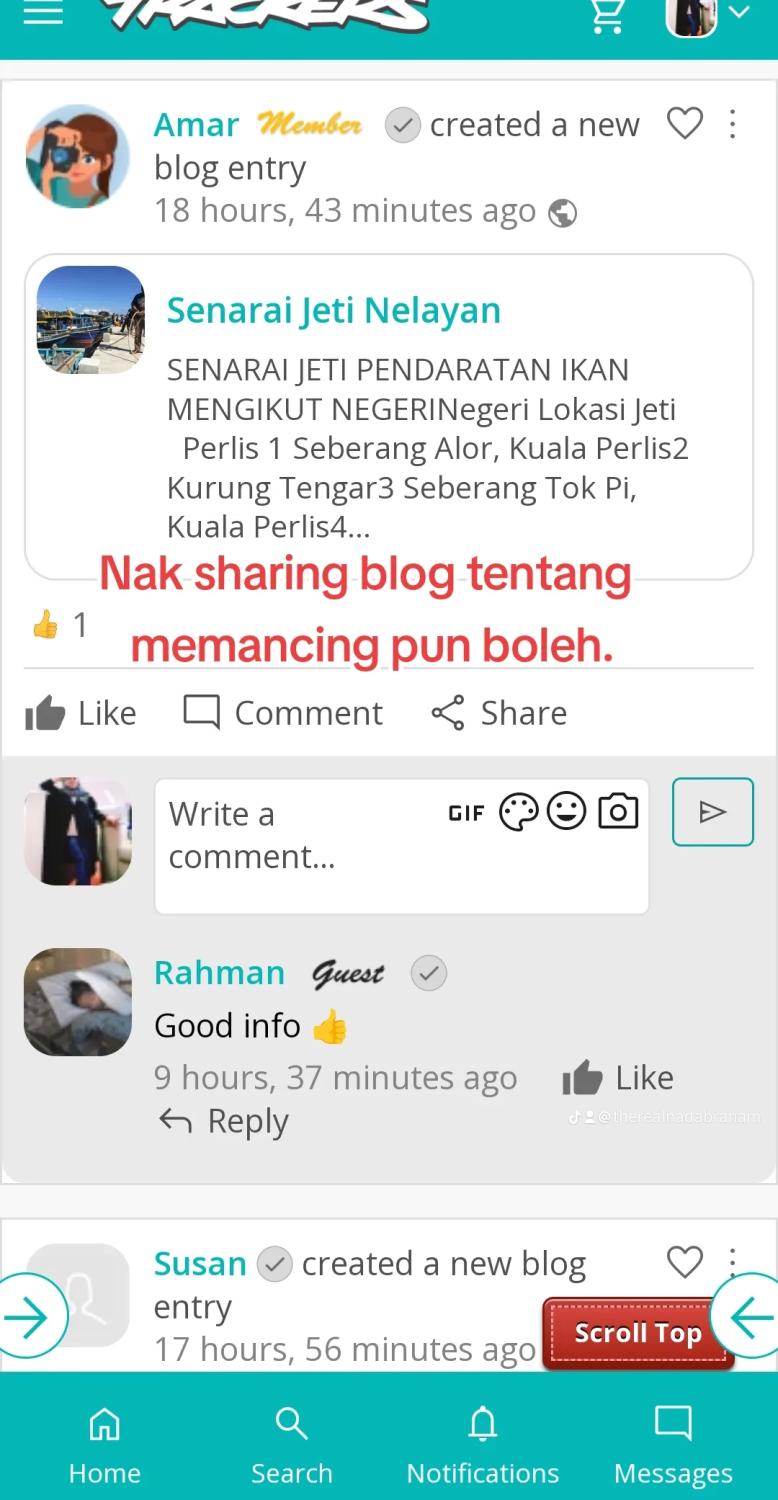
Task: Open overflow menu on Amar's post
Action: (733, 124)
